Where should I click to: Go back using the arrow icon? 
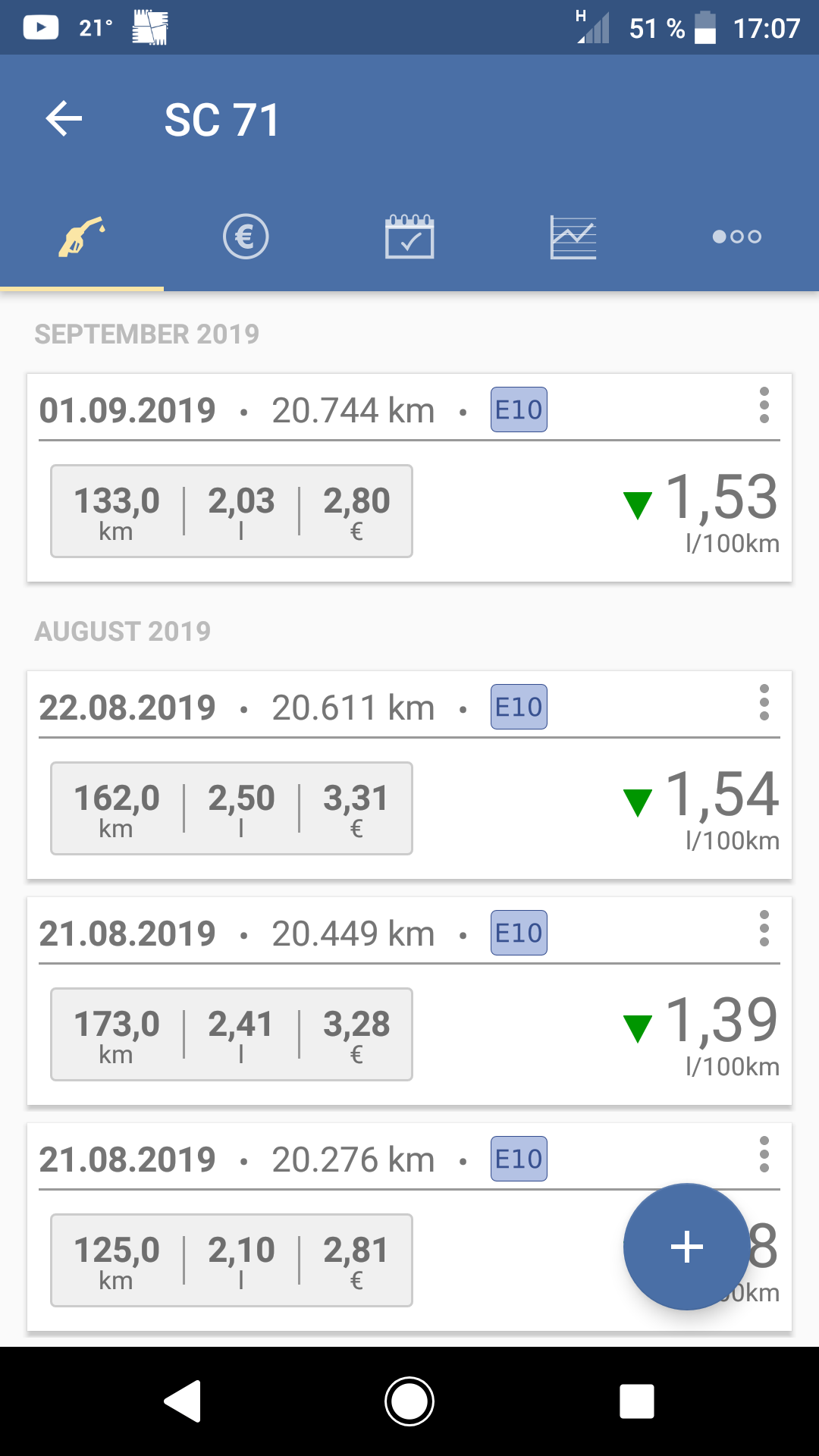pyautogui.click(x=64, y=119)
